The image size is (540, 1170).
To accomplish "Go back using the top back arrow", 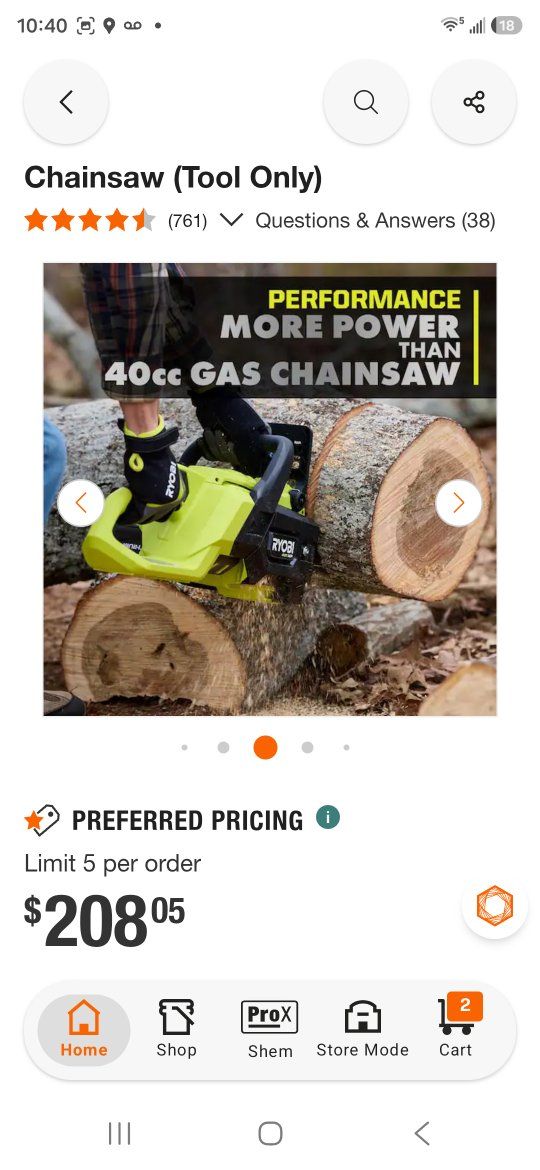I will coord(66,102).
